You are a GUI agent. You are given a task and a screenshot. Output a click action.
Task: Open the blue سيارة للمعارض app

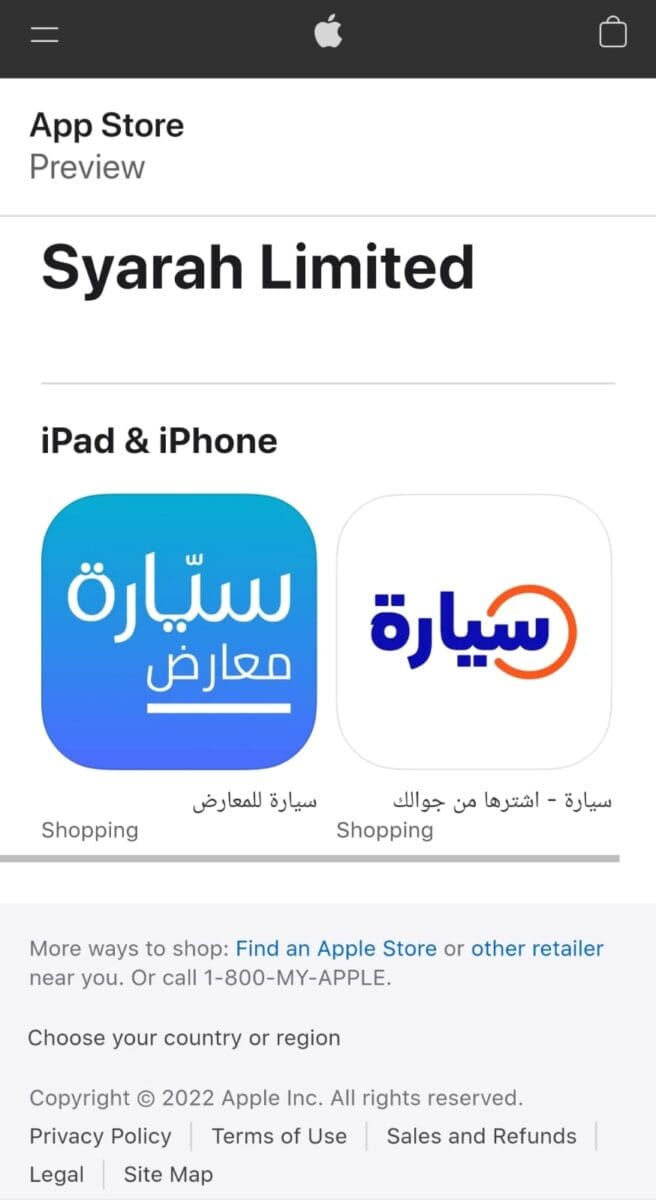click(179, 631)
